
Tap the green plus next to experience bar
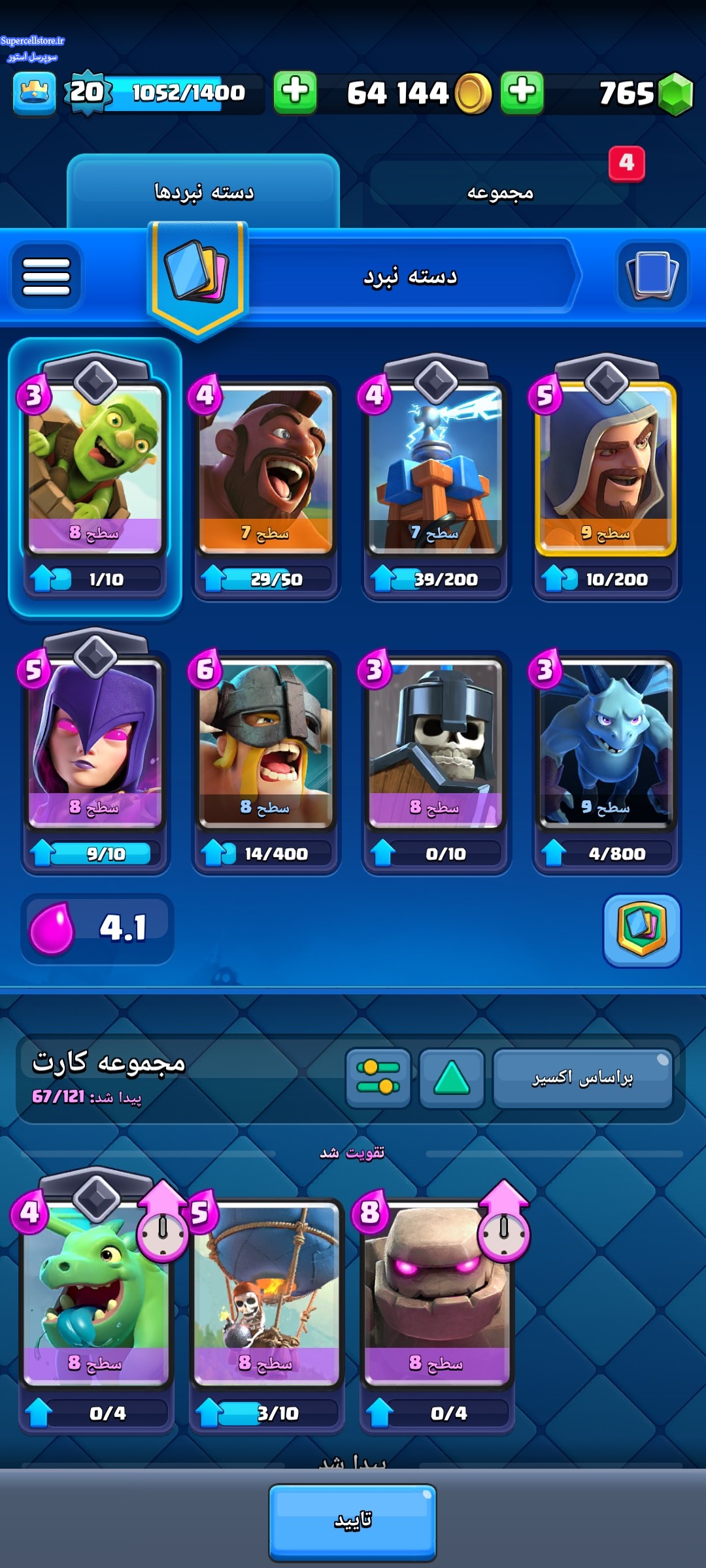click(295, 92)
